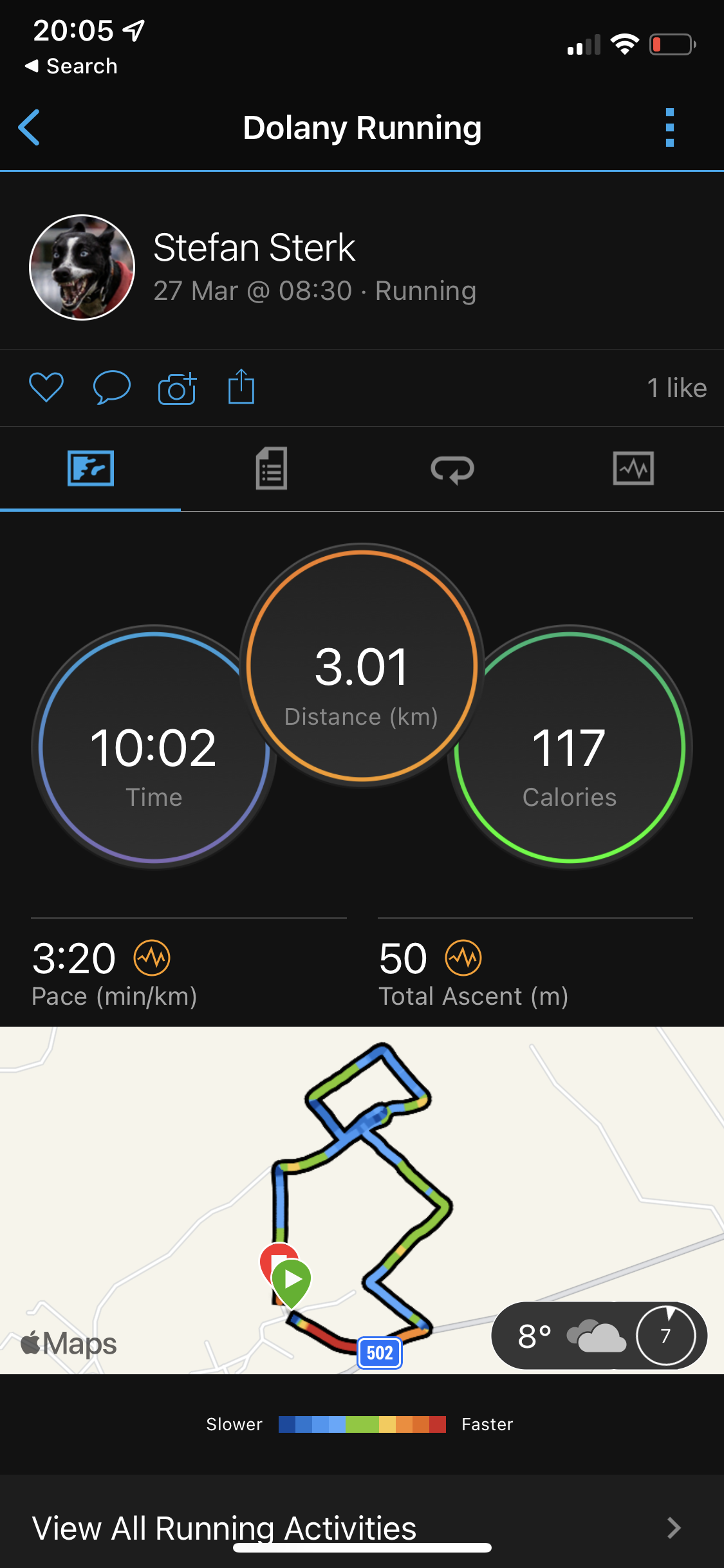Open the three-dot overflow menu
Viewport: 724px width, 1568px height.
(670, 127)
